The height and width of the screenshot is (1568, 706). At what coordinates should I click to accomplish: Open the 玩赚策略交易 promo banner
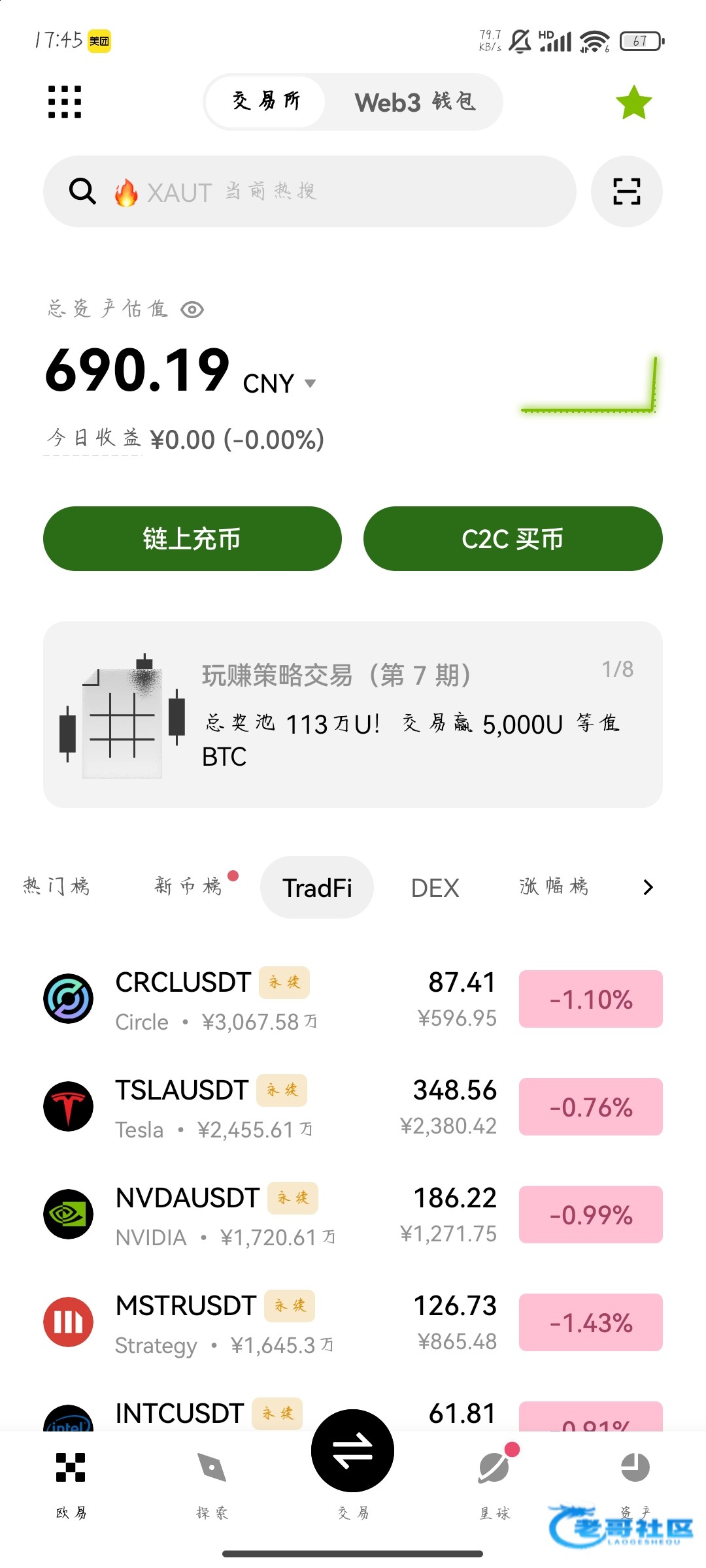pos(353,714)
